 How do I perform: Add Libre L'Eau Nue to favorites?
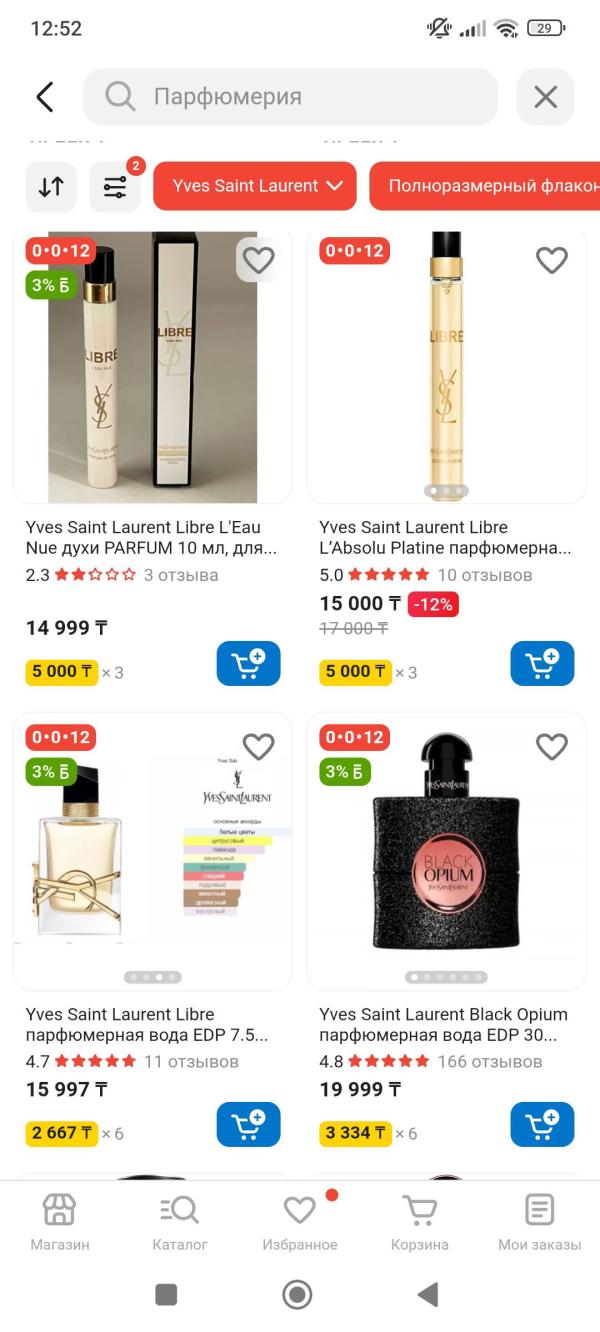coord(258,261)
